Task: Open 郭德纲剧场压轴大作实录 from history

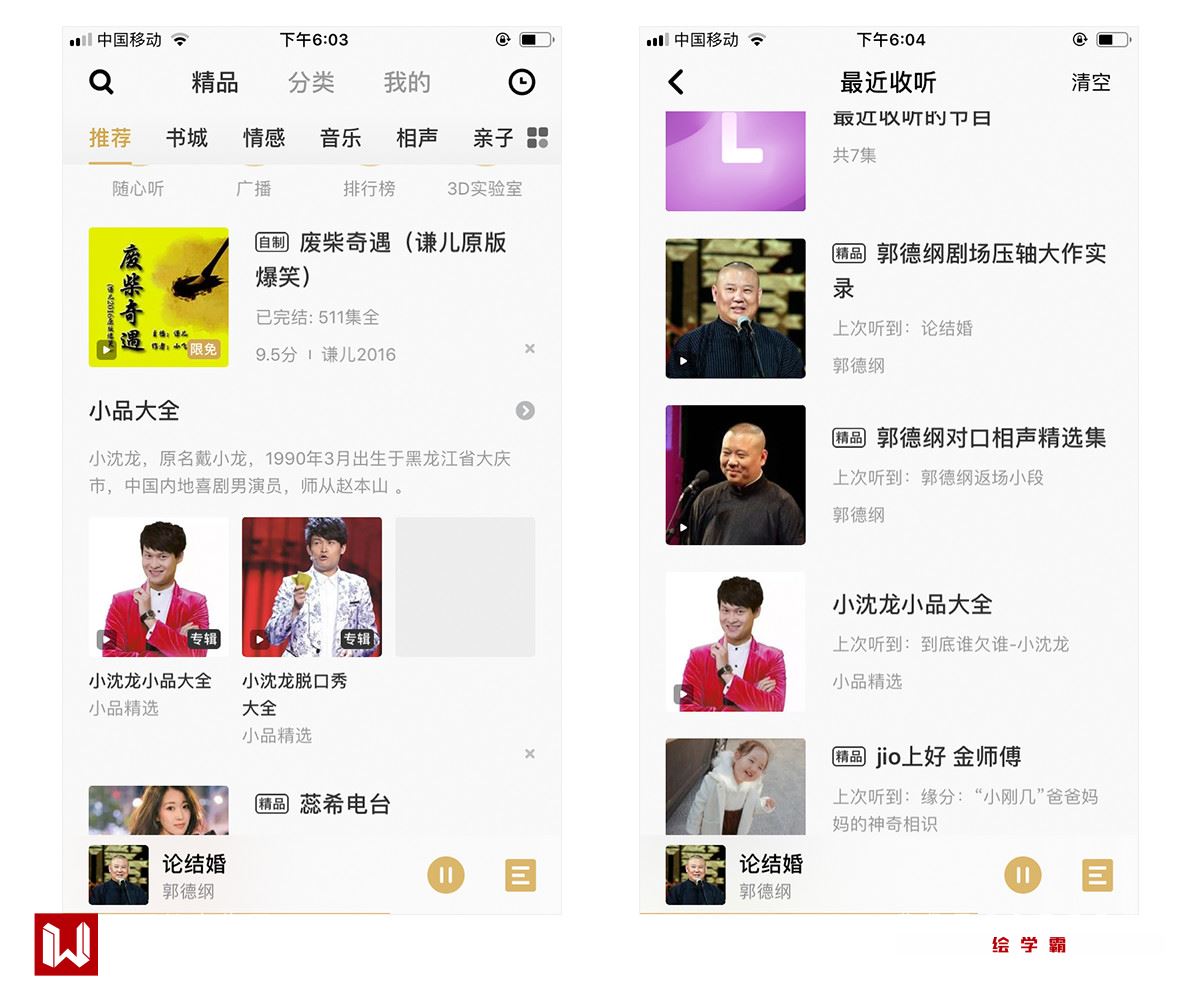Action: tap(969, 270)
